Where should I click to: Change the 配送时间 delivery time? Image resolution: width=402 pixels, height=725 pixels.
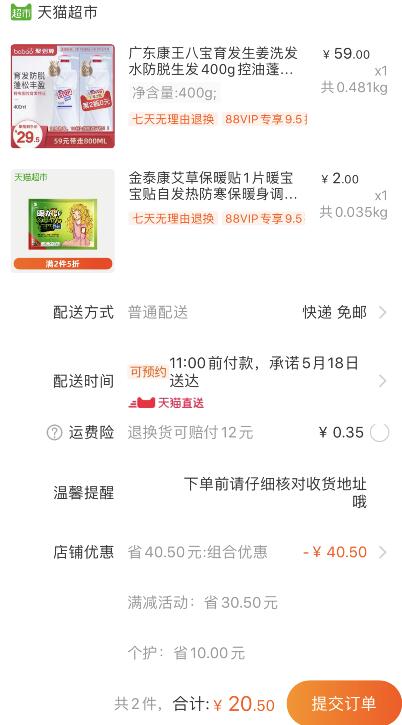201,381
